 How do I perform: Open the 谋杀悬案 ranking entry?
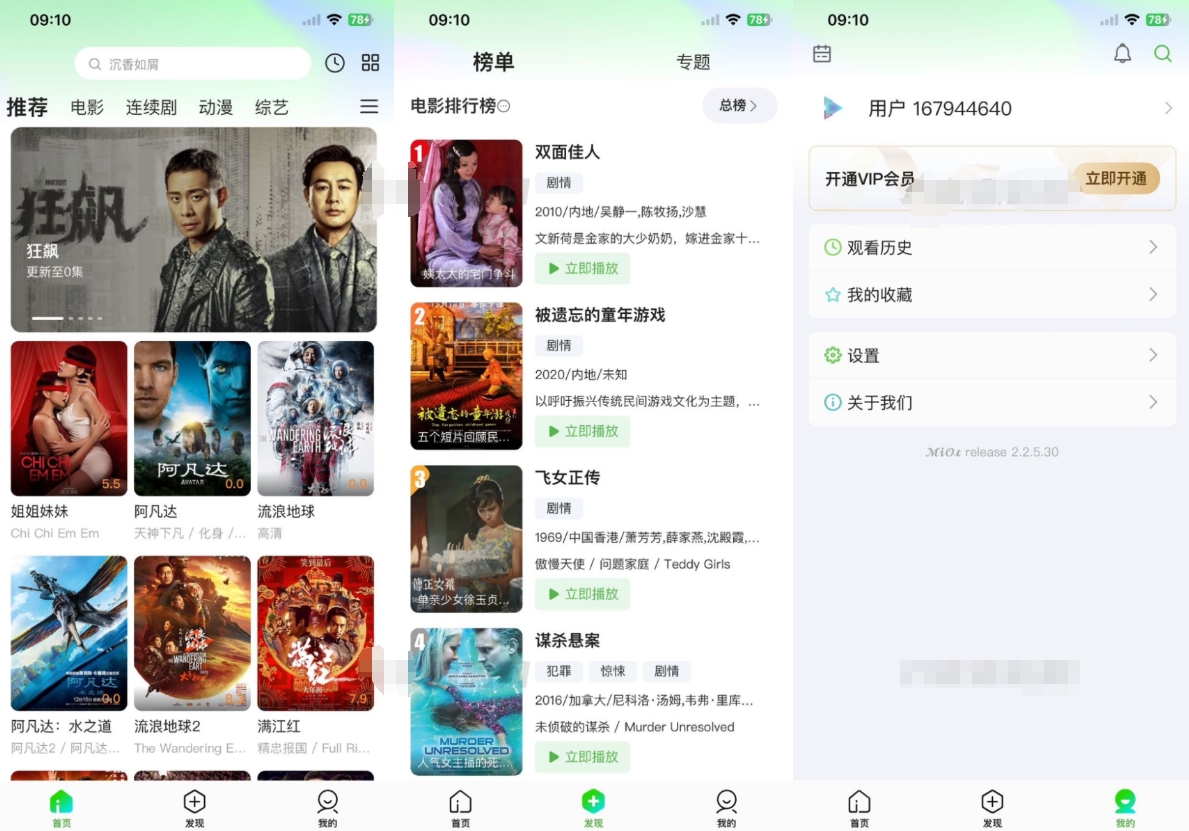(x=567, y=640)
